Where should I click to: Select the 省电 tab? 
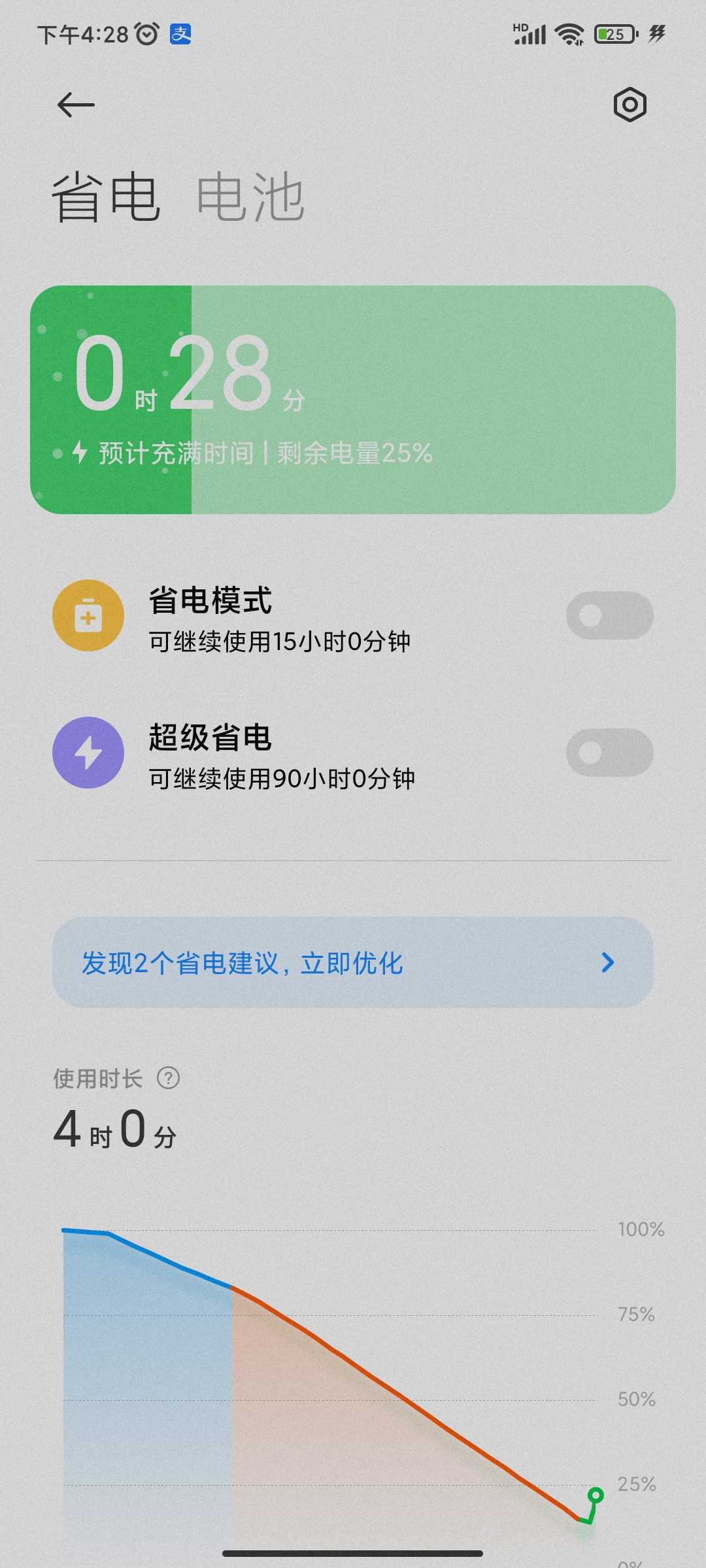click(106, 197)
